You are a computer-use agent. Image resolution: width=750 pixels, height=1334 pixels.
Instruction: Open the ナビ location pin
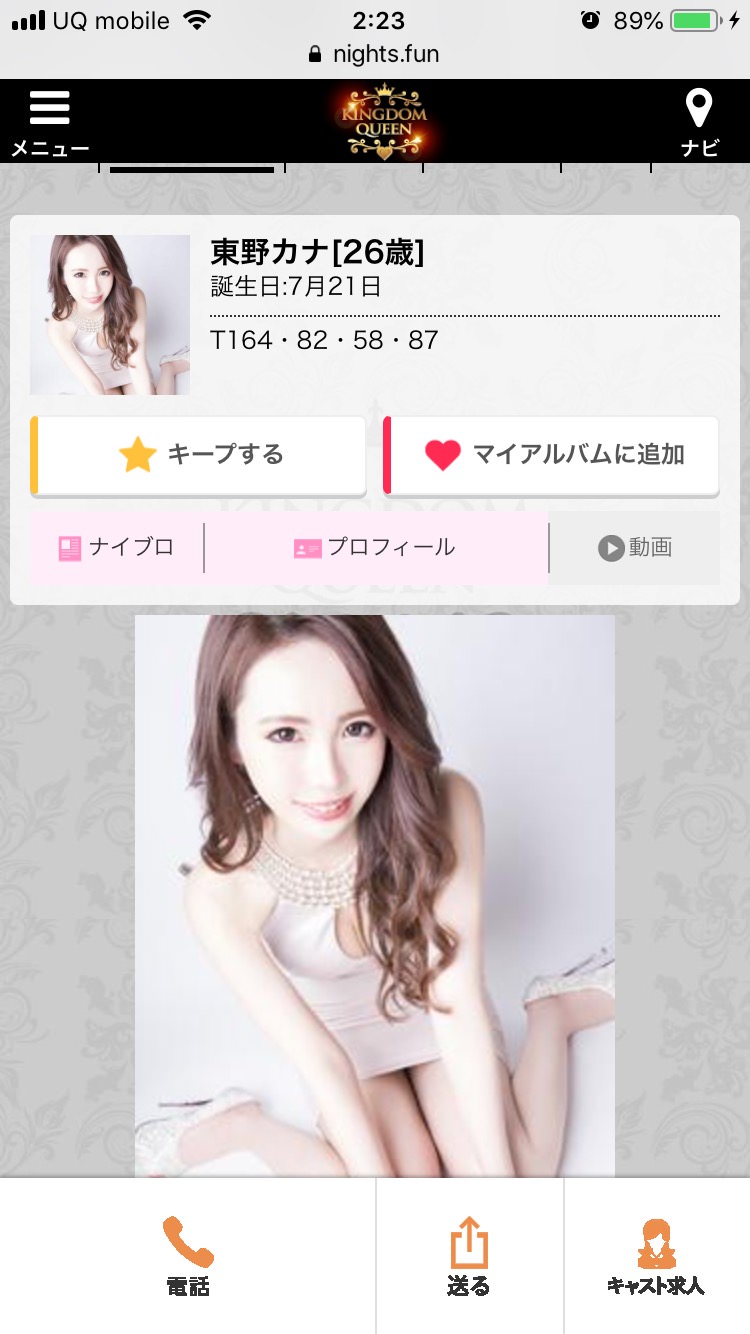tap(699, 123)
